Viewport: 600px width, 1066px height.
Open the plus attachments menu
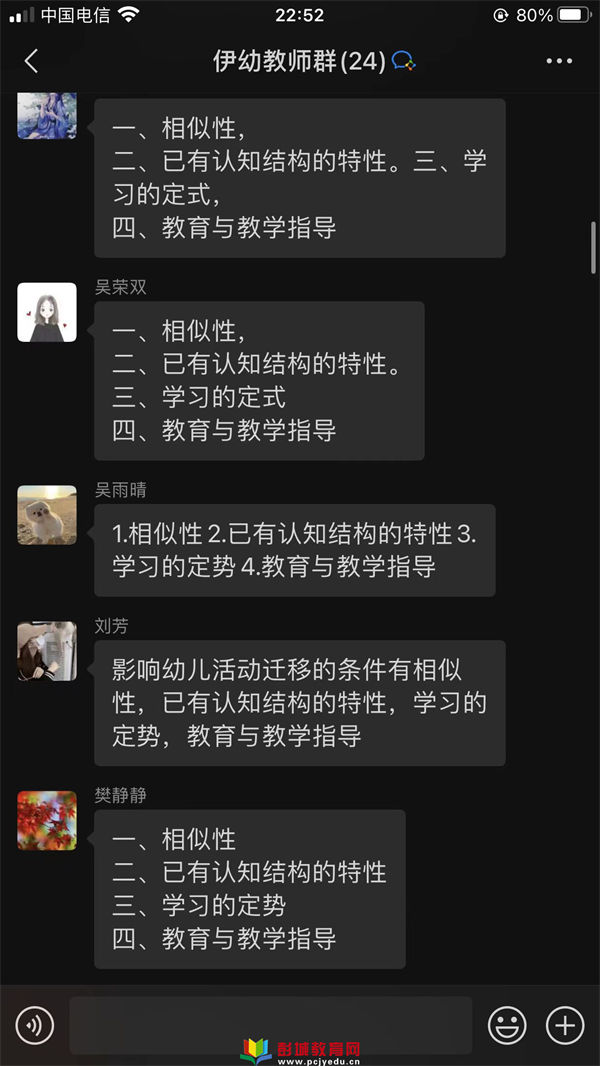coord(565,1025)
